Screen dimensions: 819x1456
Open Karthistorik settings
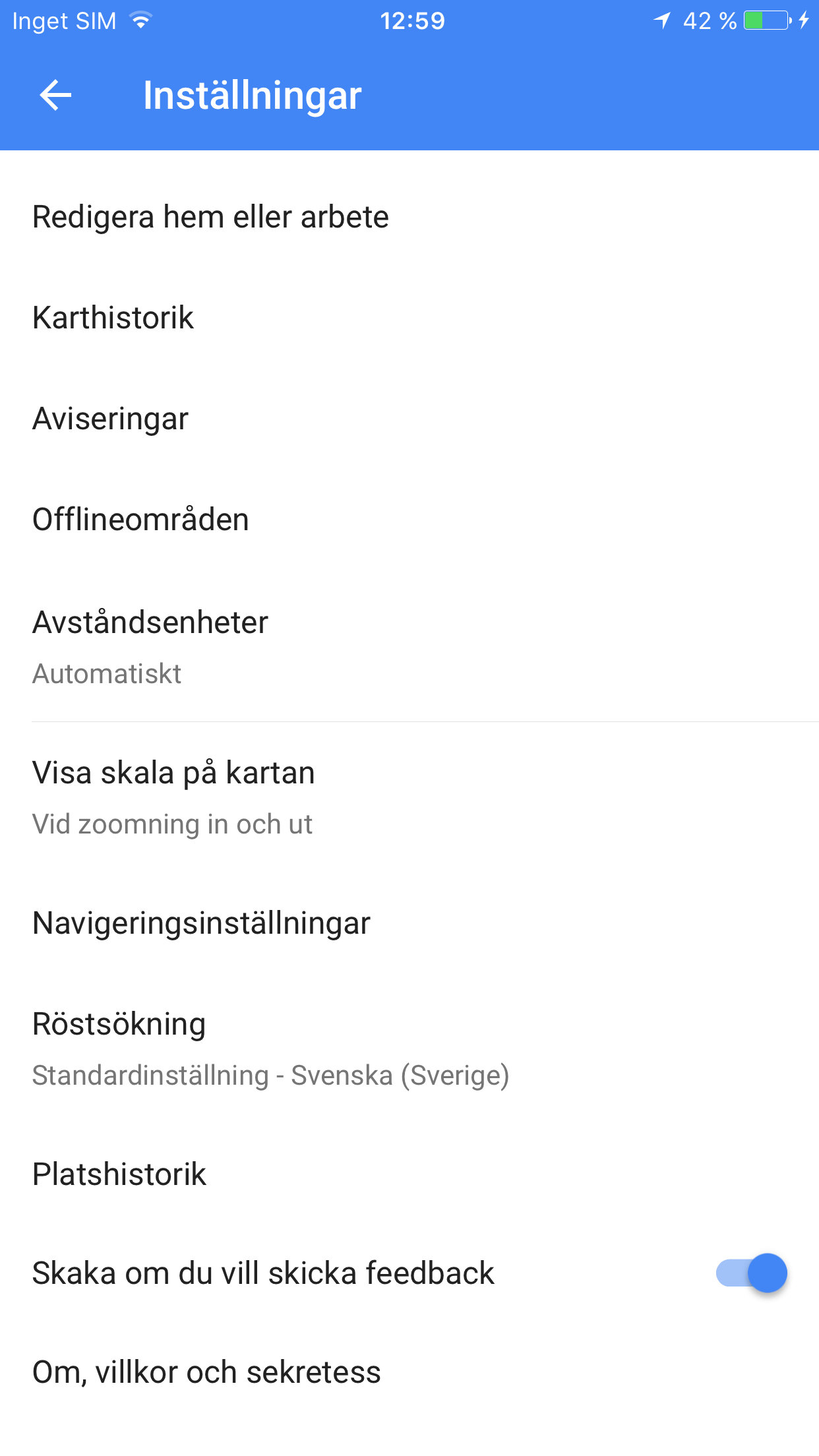(113, 318)
